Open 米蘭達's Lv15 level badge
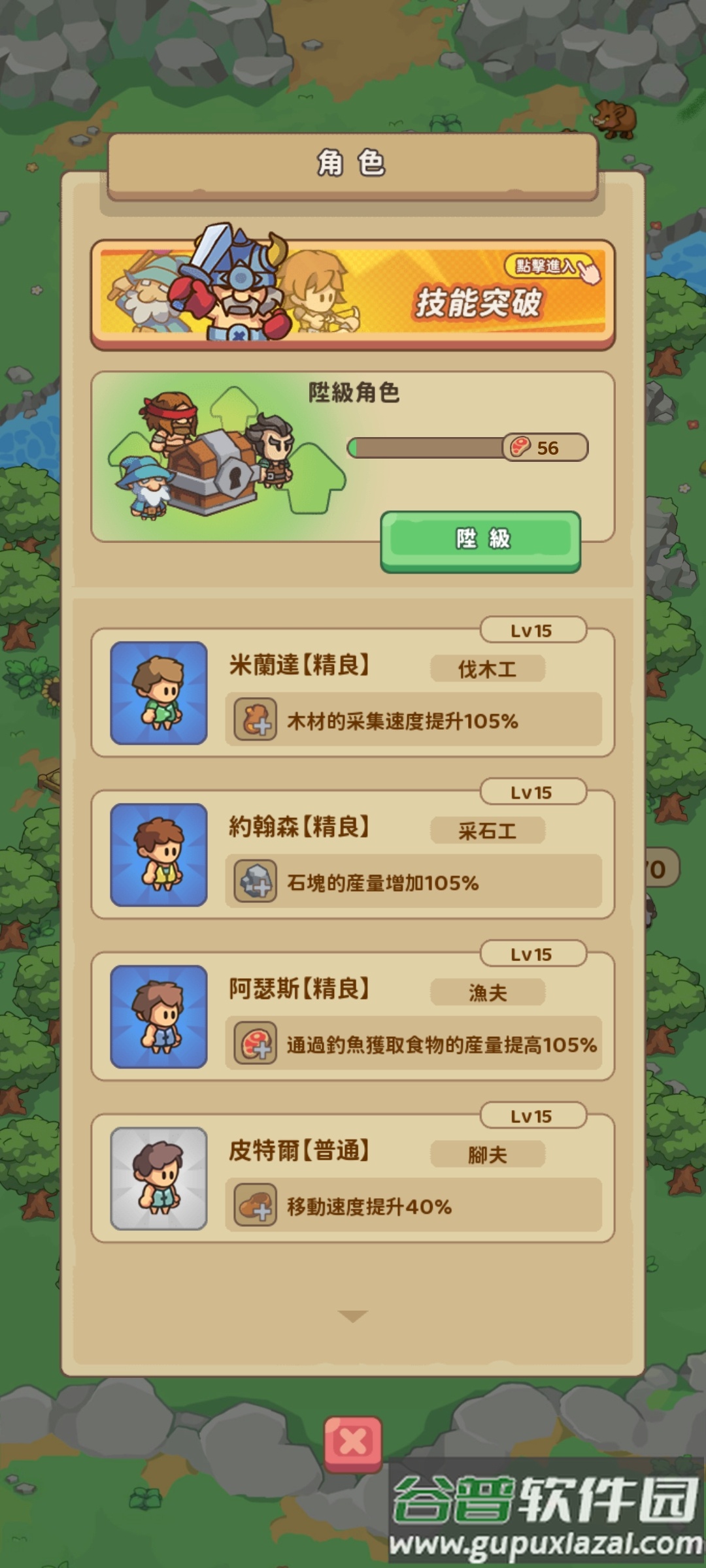This screenshot has width=706, height=1568. click(x=534, y=629)
